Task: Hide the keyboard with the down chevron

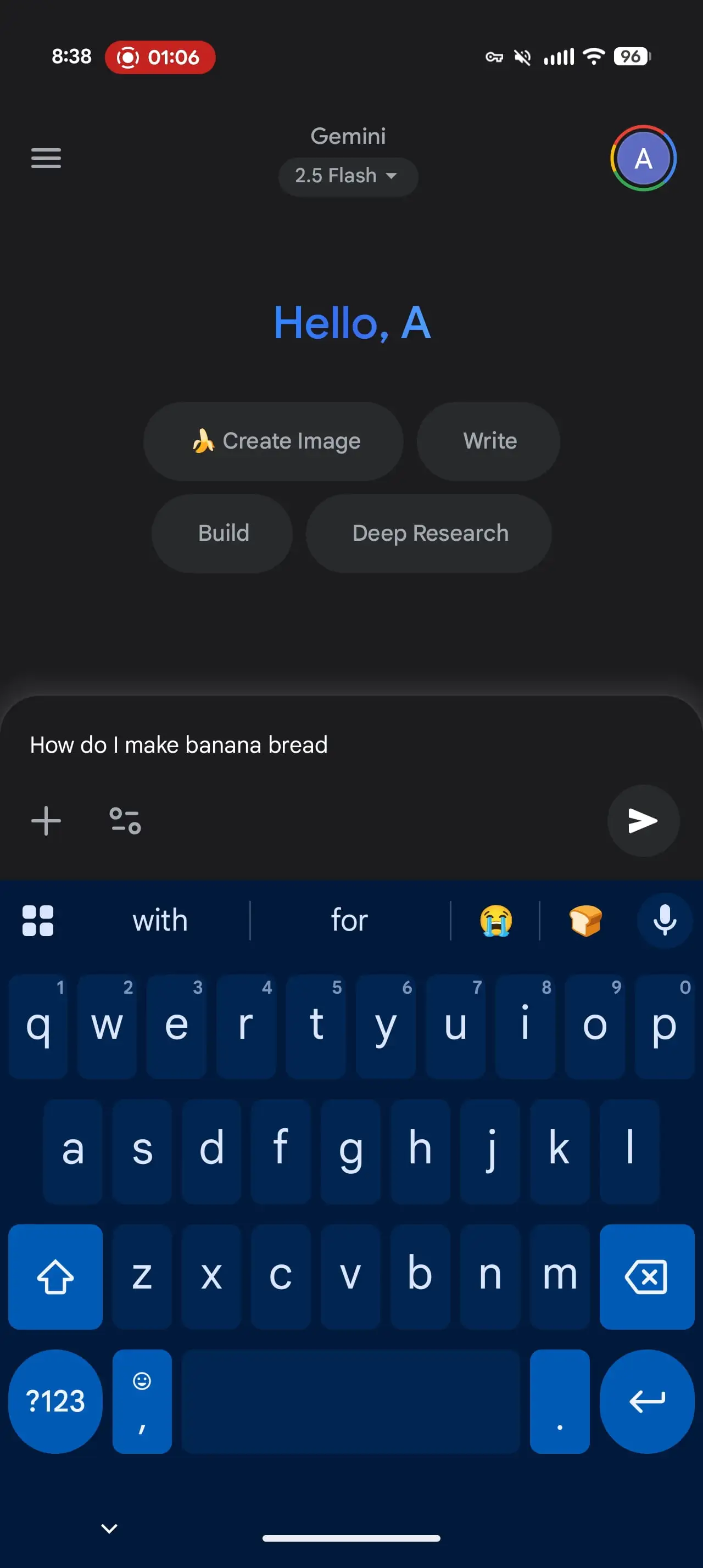Action: click(x=109, y=1528)
